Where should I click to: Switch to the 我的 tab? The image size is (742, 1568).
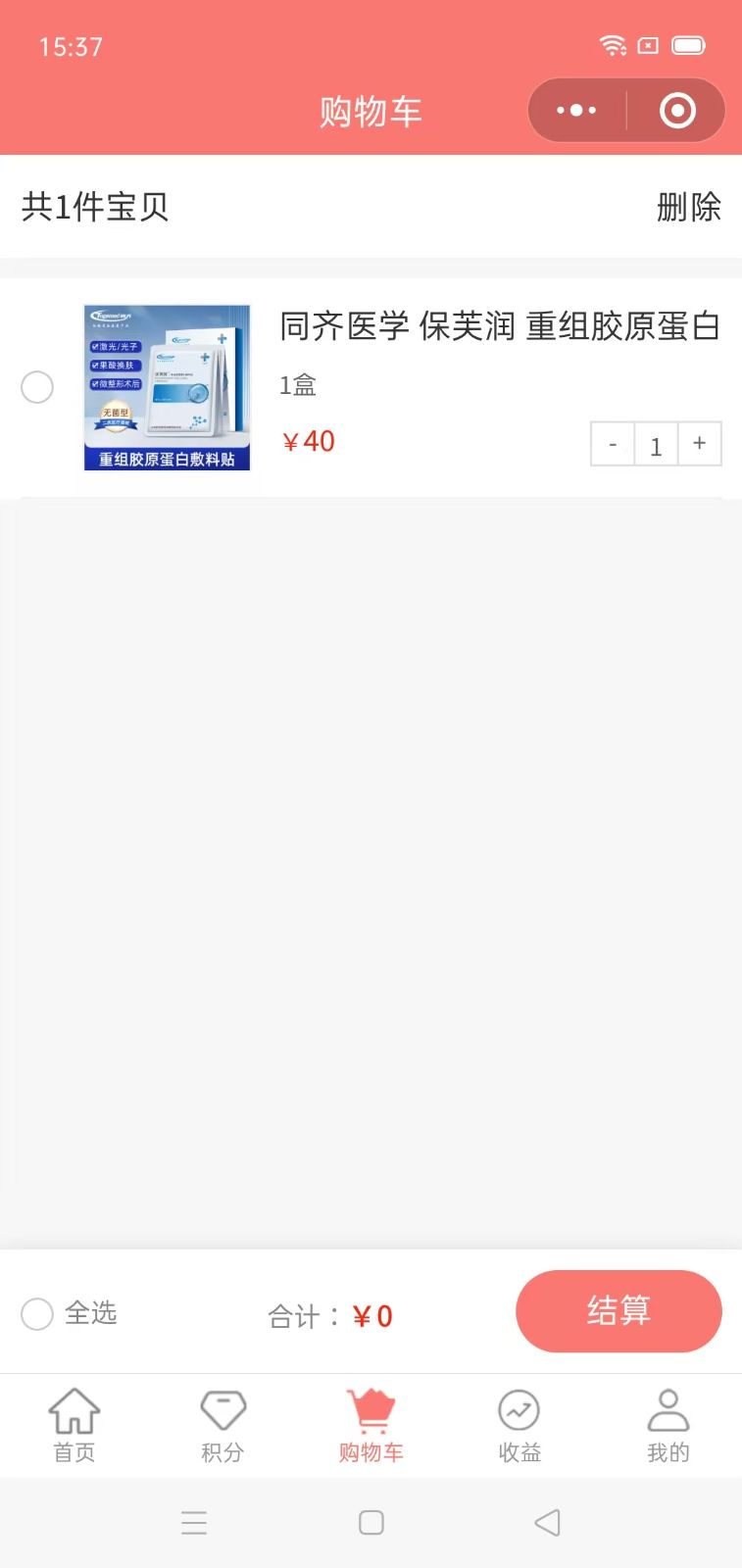pyautogui.click(x=668, y=1426)
